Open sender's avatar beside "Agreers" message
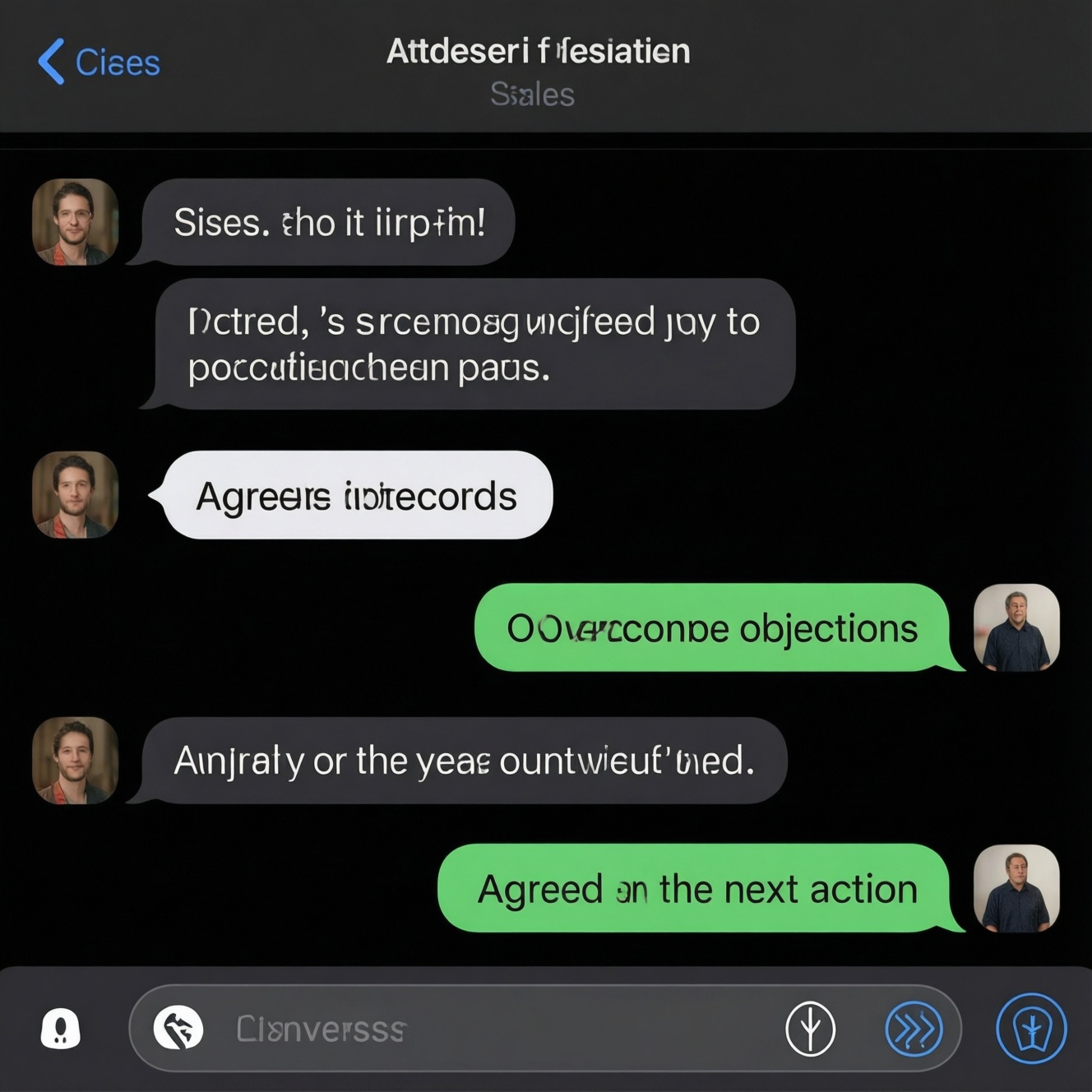 click(75, 494)
